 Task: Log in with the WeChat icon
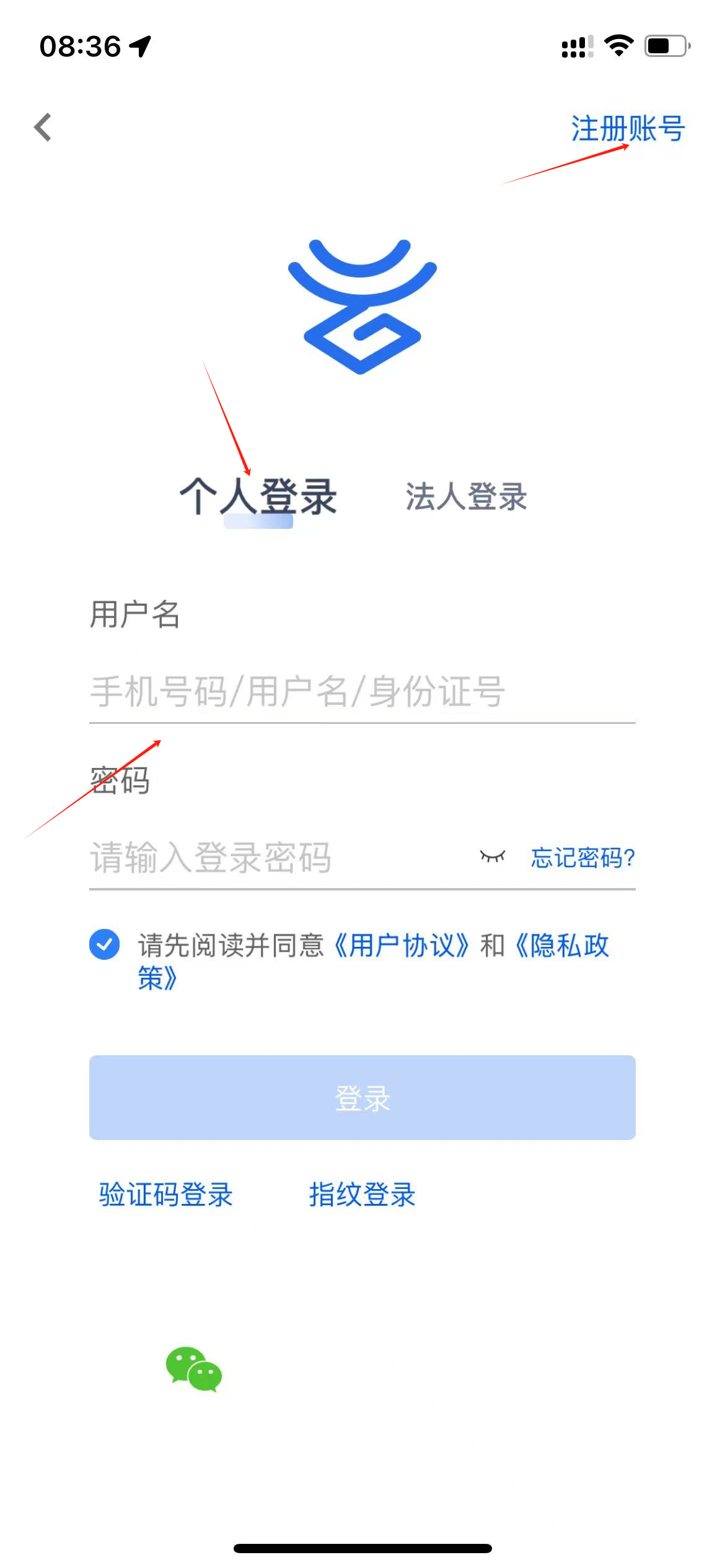pyautogui.click(x=194, y=1370)
